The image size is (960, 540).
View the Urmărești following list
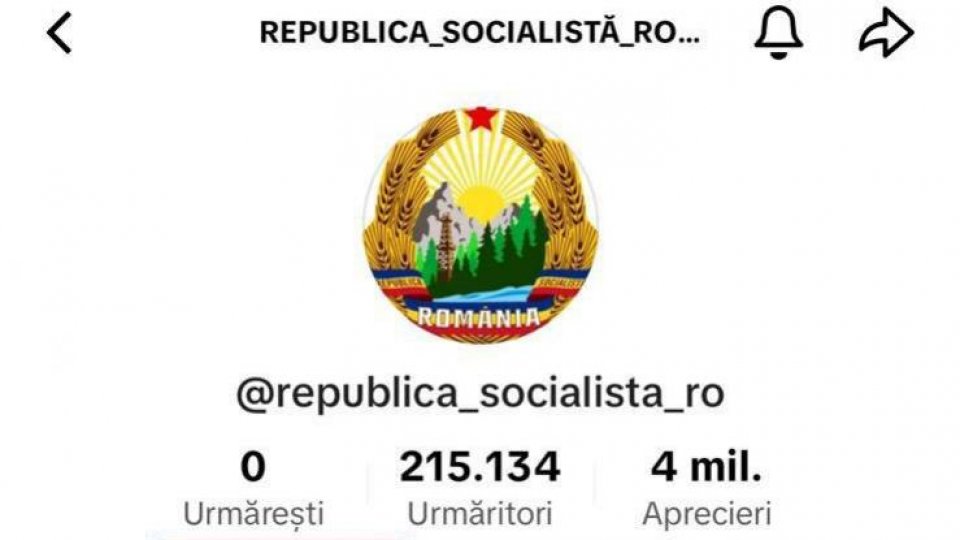[x=253, y=488]
